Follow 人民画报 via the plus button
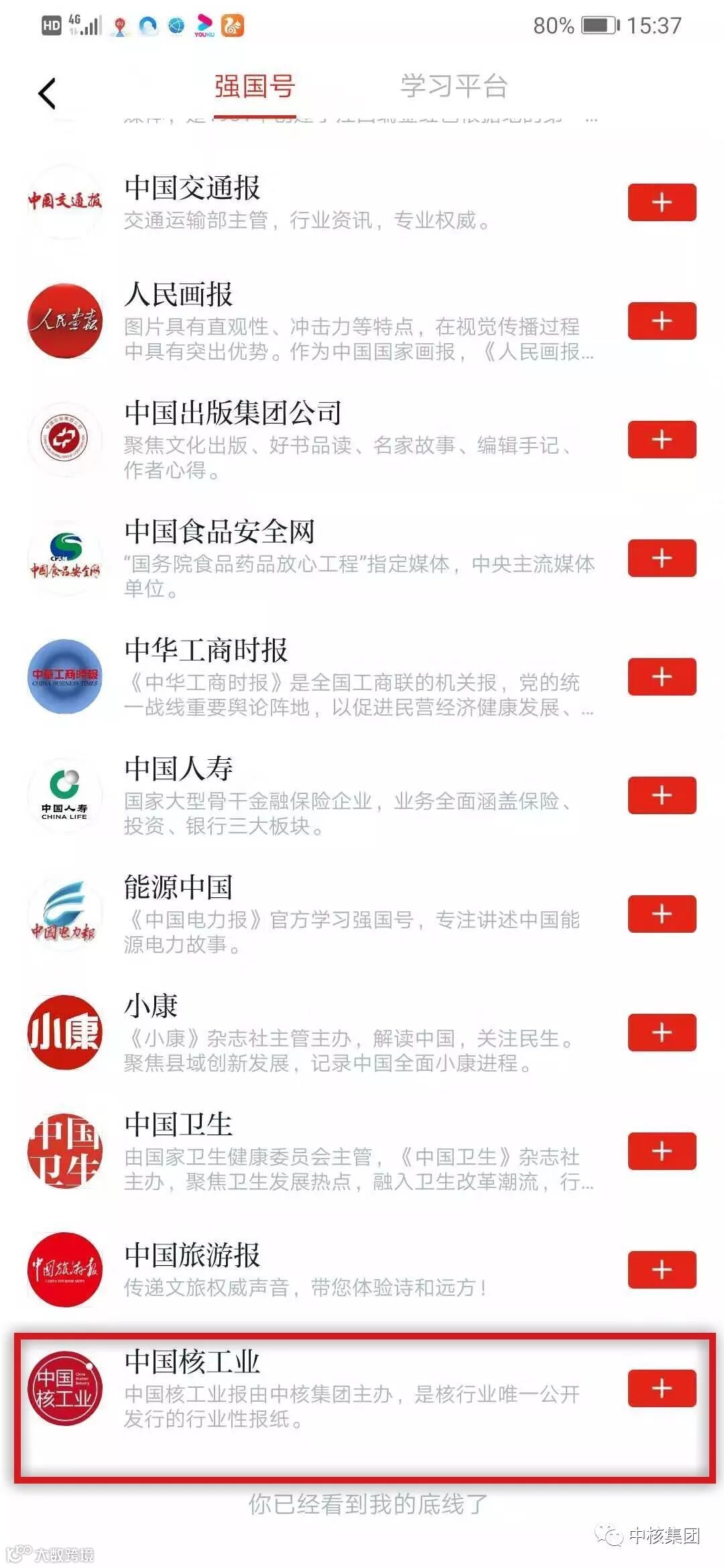Image resolution: width=724 pixels, height=1568 pixels. (x=662, y=321)
